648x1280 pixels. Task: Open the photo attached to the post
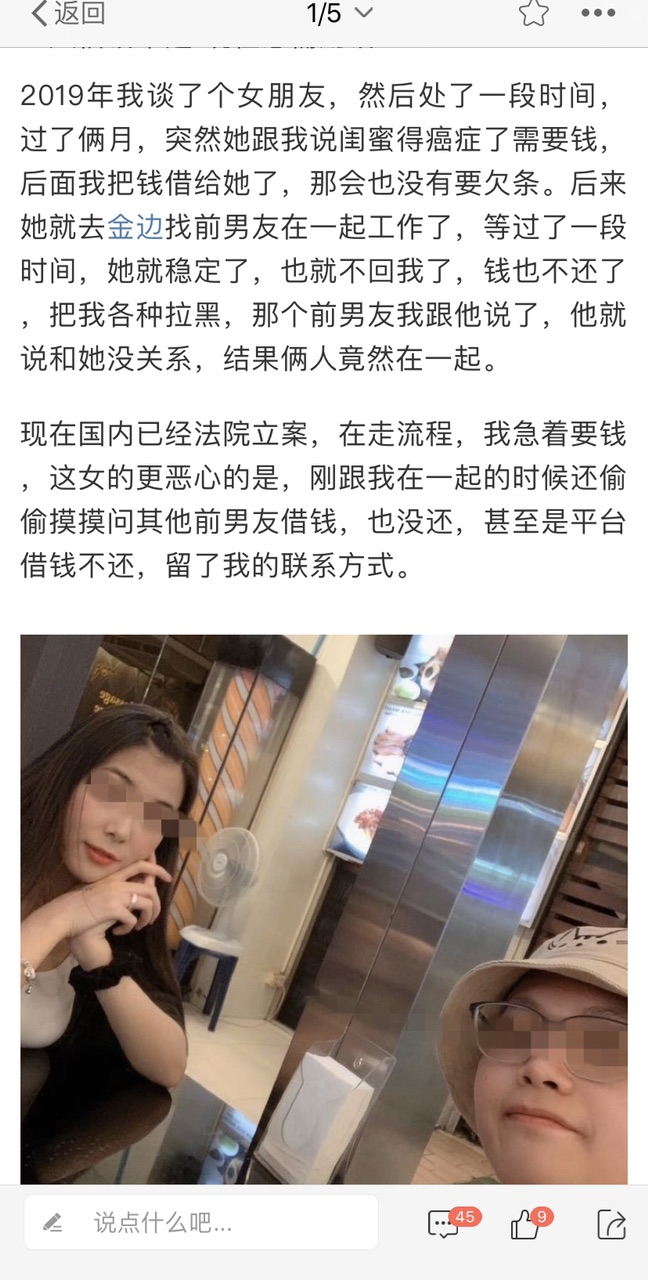(324, 908)
